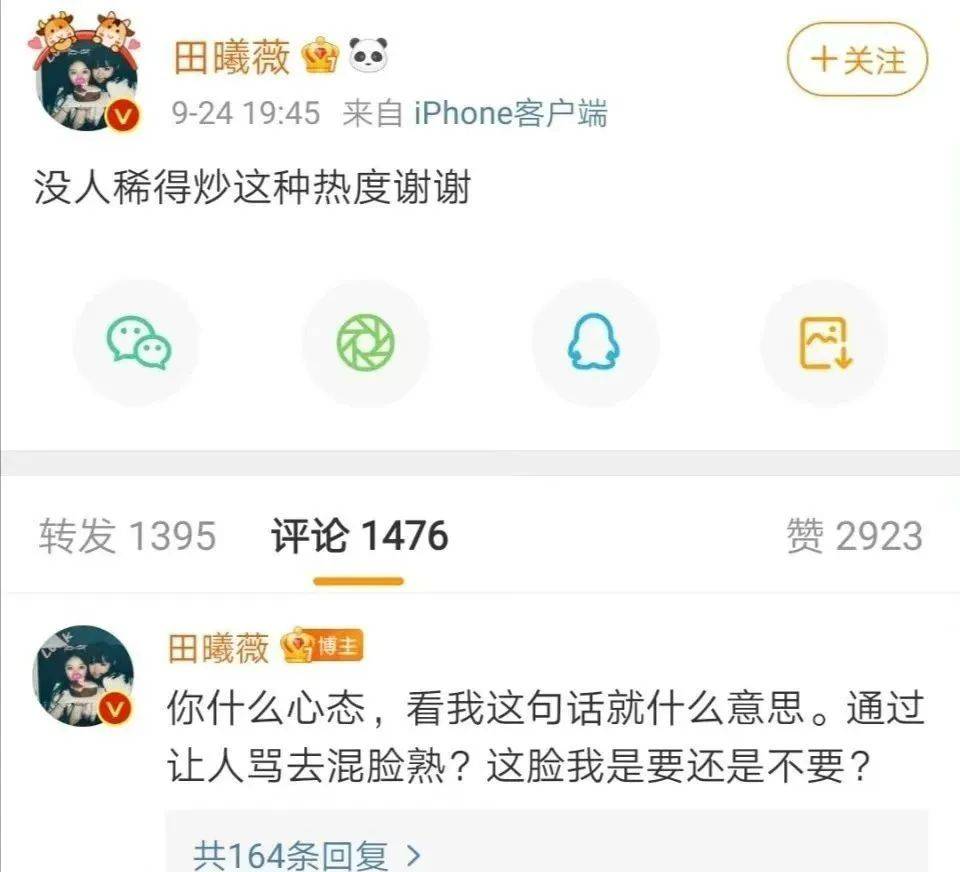This screenshot has height=872, width=960.
Task: Follow 田曦薇 with the 关注 button
Action: (x=857, y=60)
